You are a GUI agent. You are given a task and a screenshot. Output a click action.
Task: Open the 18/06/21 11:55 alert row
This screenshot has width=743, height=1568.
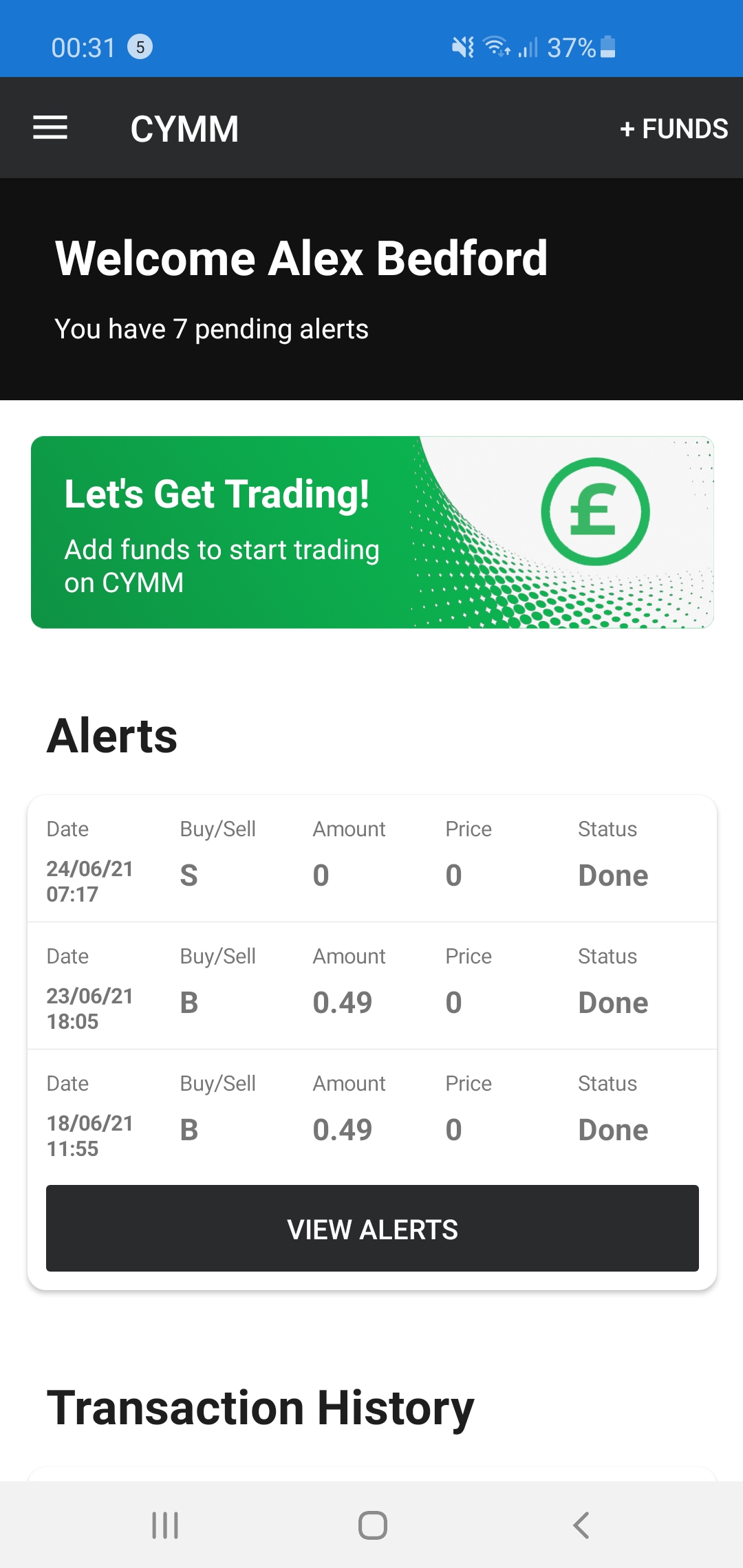click(372, 1113)
